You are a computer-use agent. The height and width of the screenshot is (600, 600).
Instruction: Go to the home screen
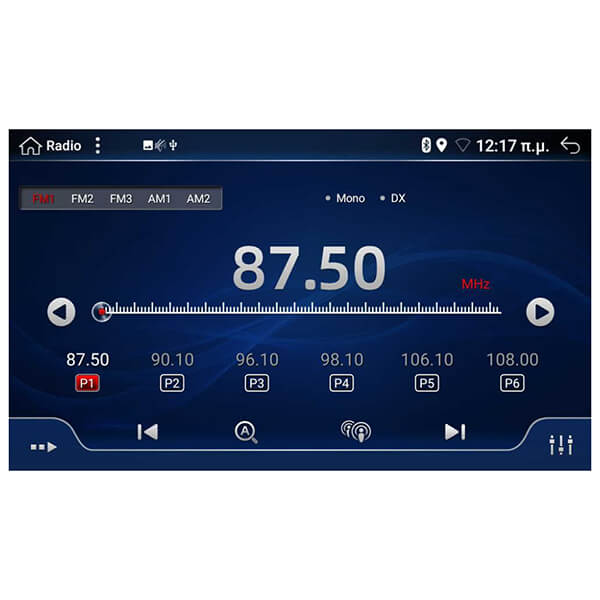[x=31, y=146]
